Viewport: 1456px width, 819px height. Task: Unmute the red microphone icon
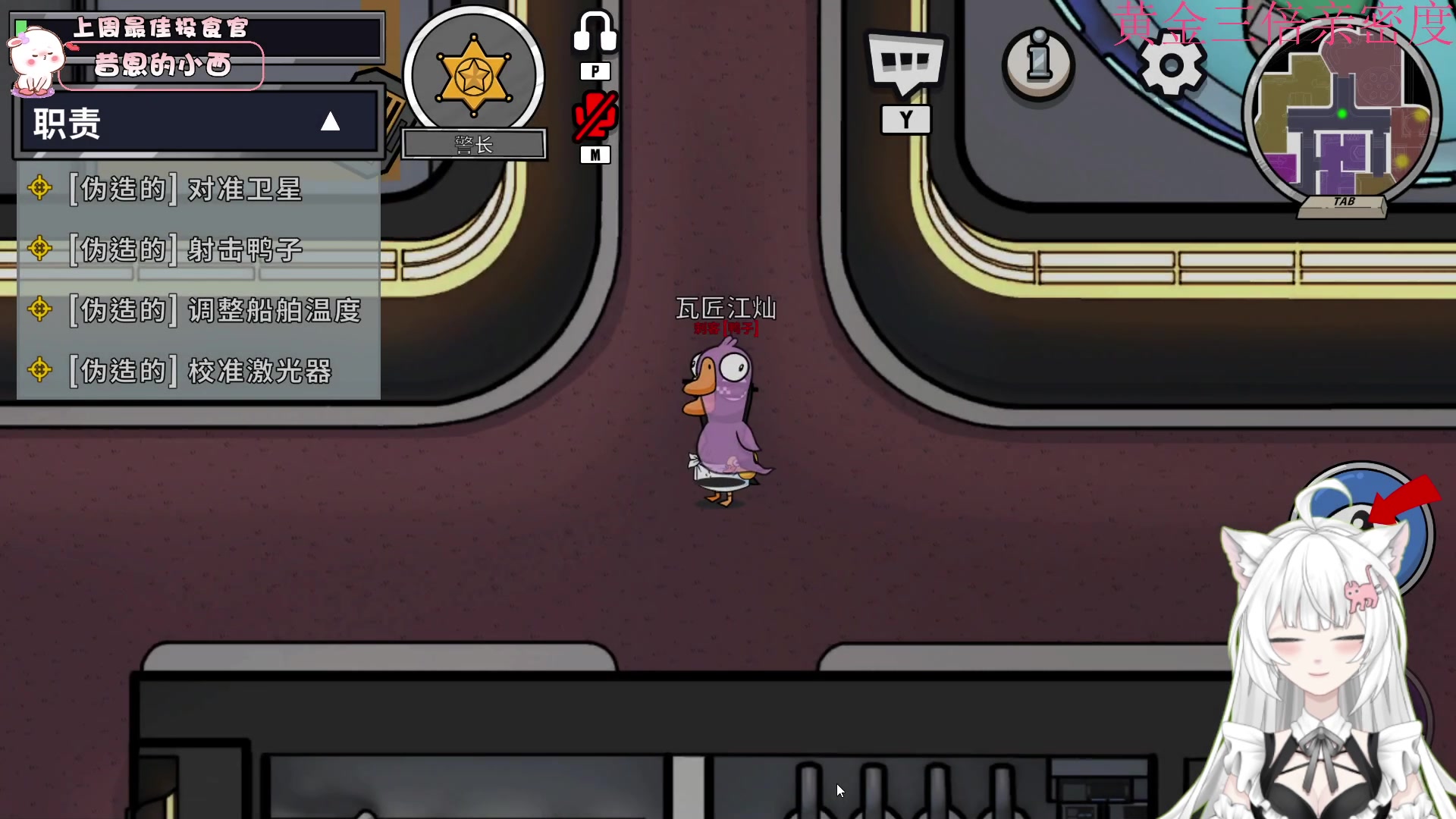coord(595,116)
